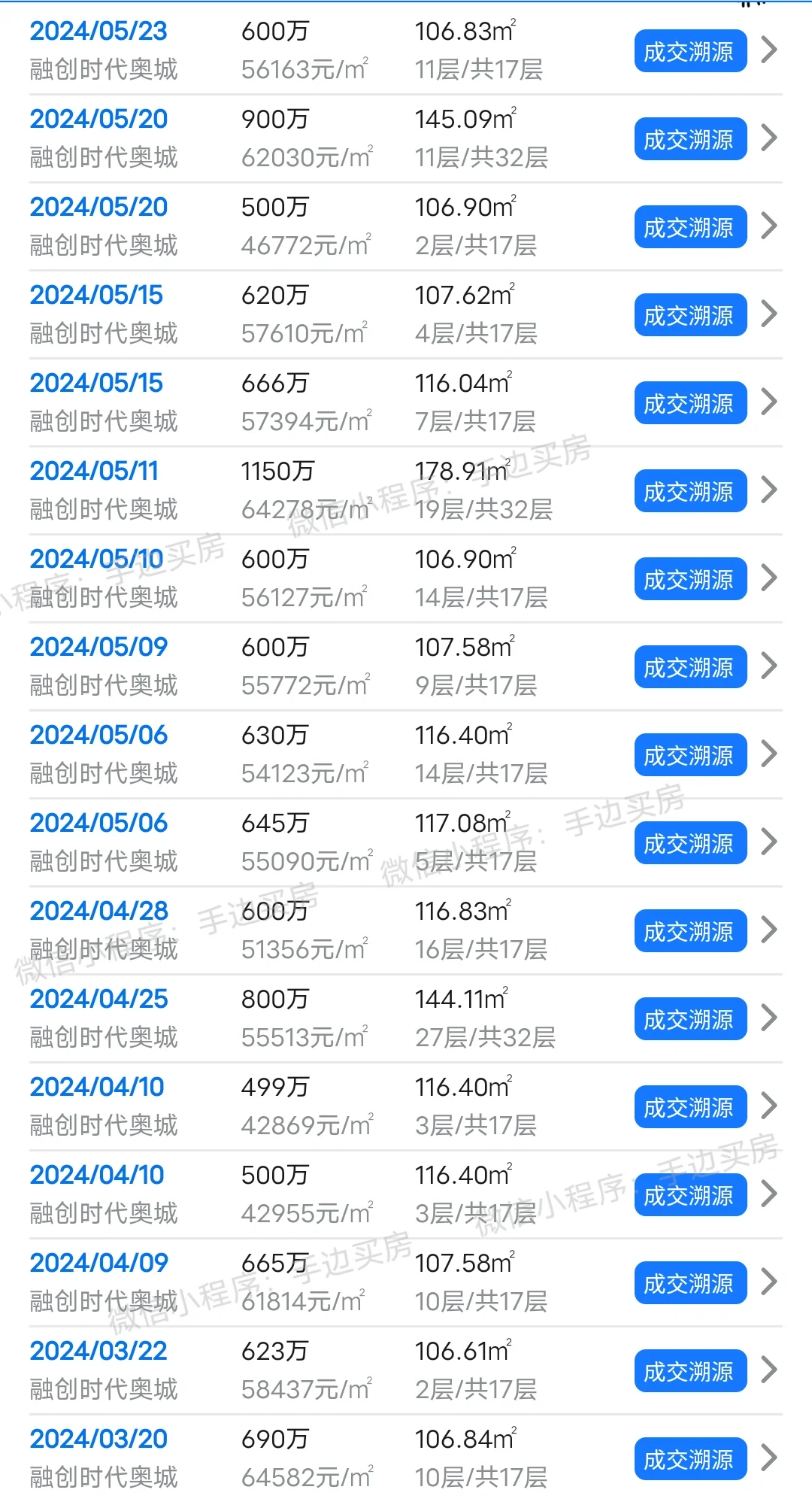Open the chevron on the 2024/05/10 record
Image resolution: width=812 pixels, height=1508 pixels.
768,578
